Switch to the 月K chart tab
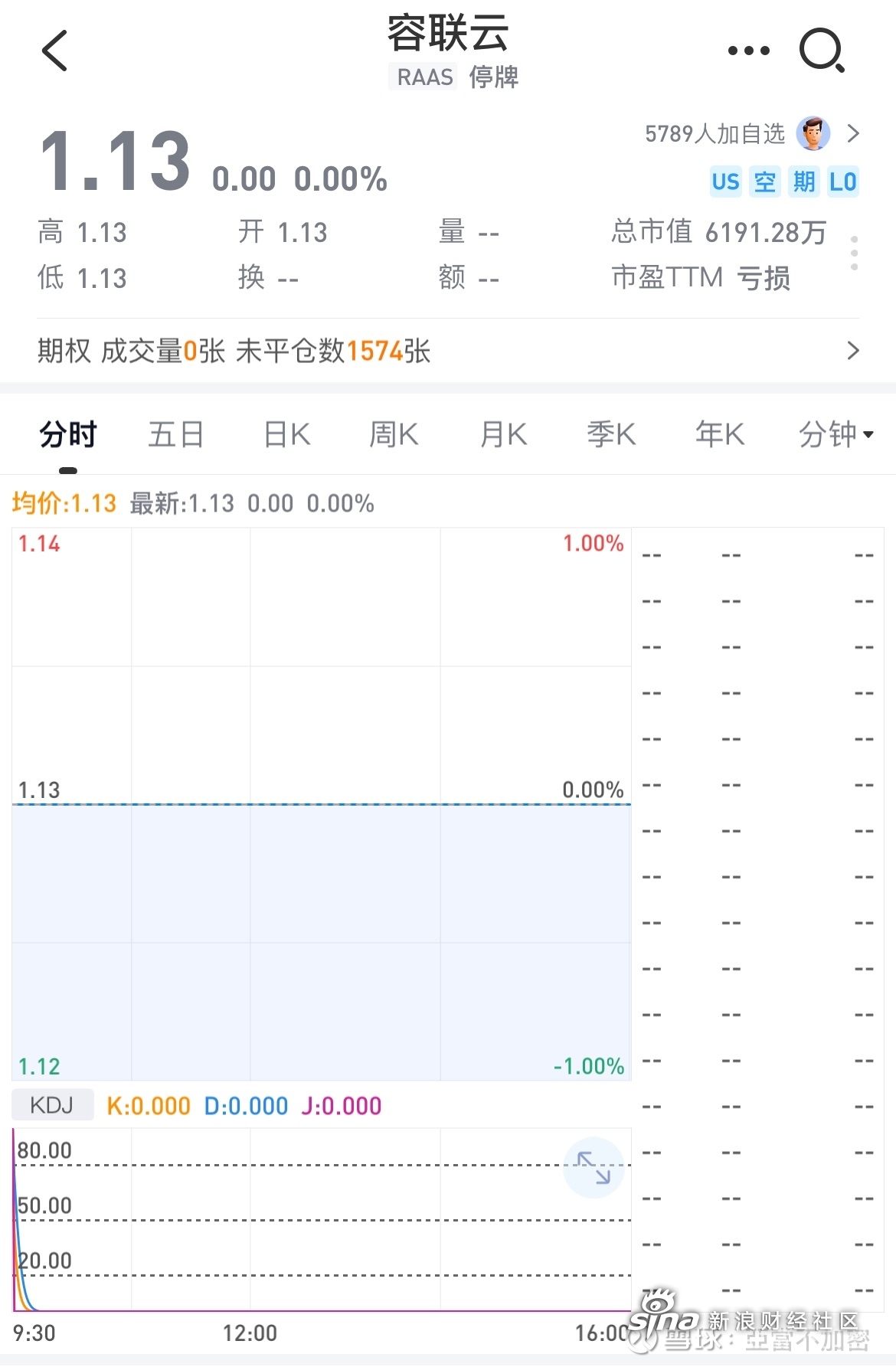896x1367 pixels. pos(502,434)
